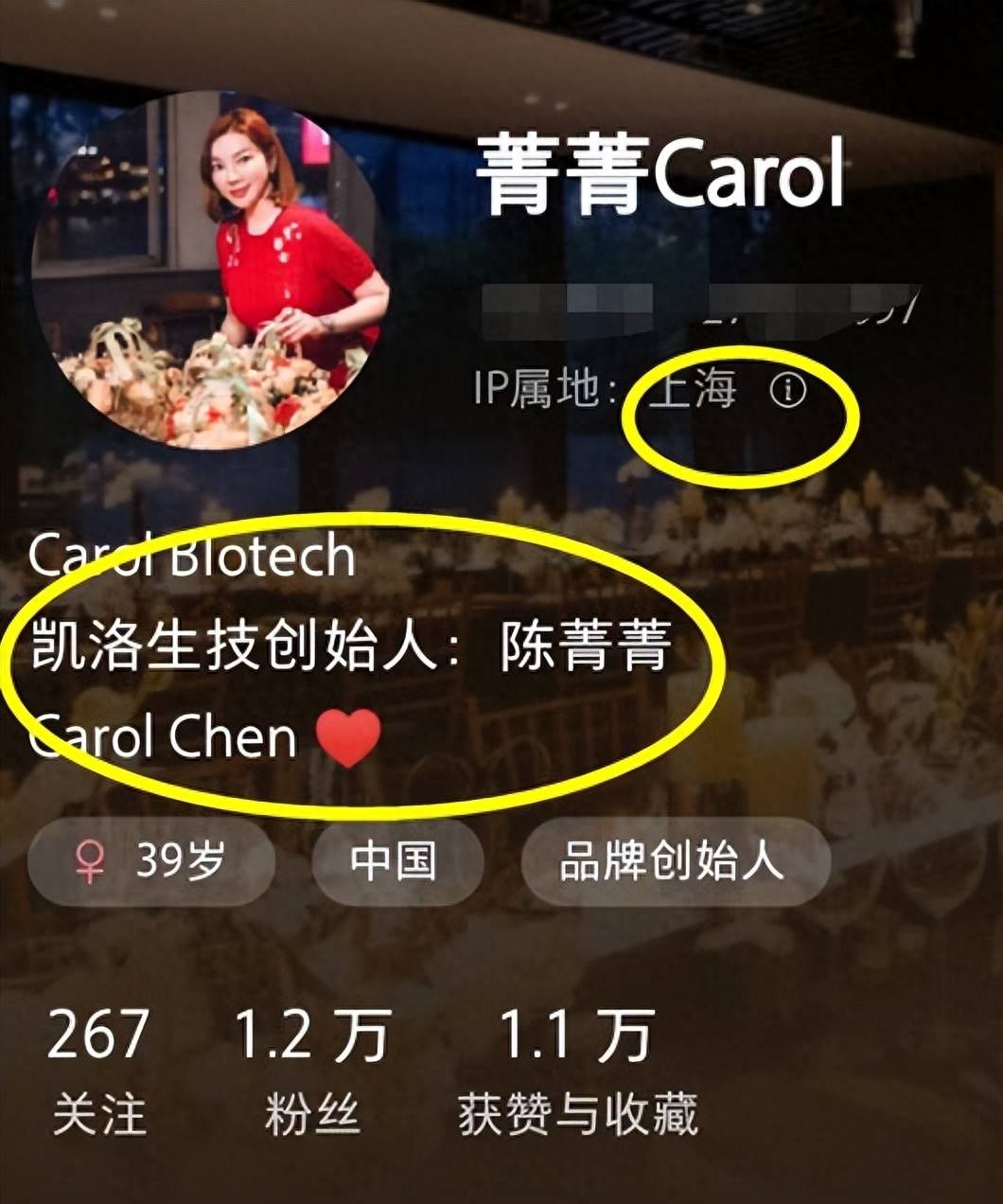Tap the info icon next to IP属地
Viewport: 1003px width, 1204px height.
click(787, 389)
